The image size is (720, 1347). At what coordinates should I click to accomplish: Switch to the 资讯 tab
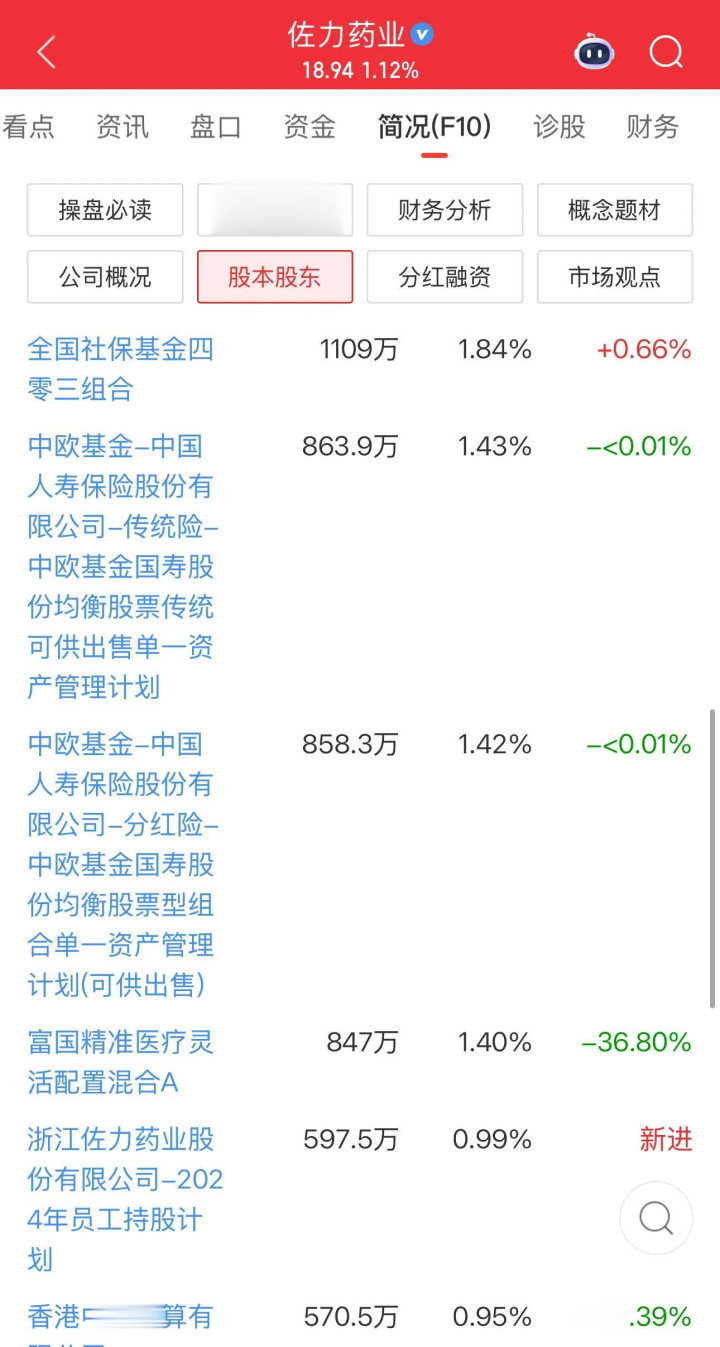coord(122,127)
